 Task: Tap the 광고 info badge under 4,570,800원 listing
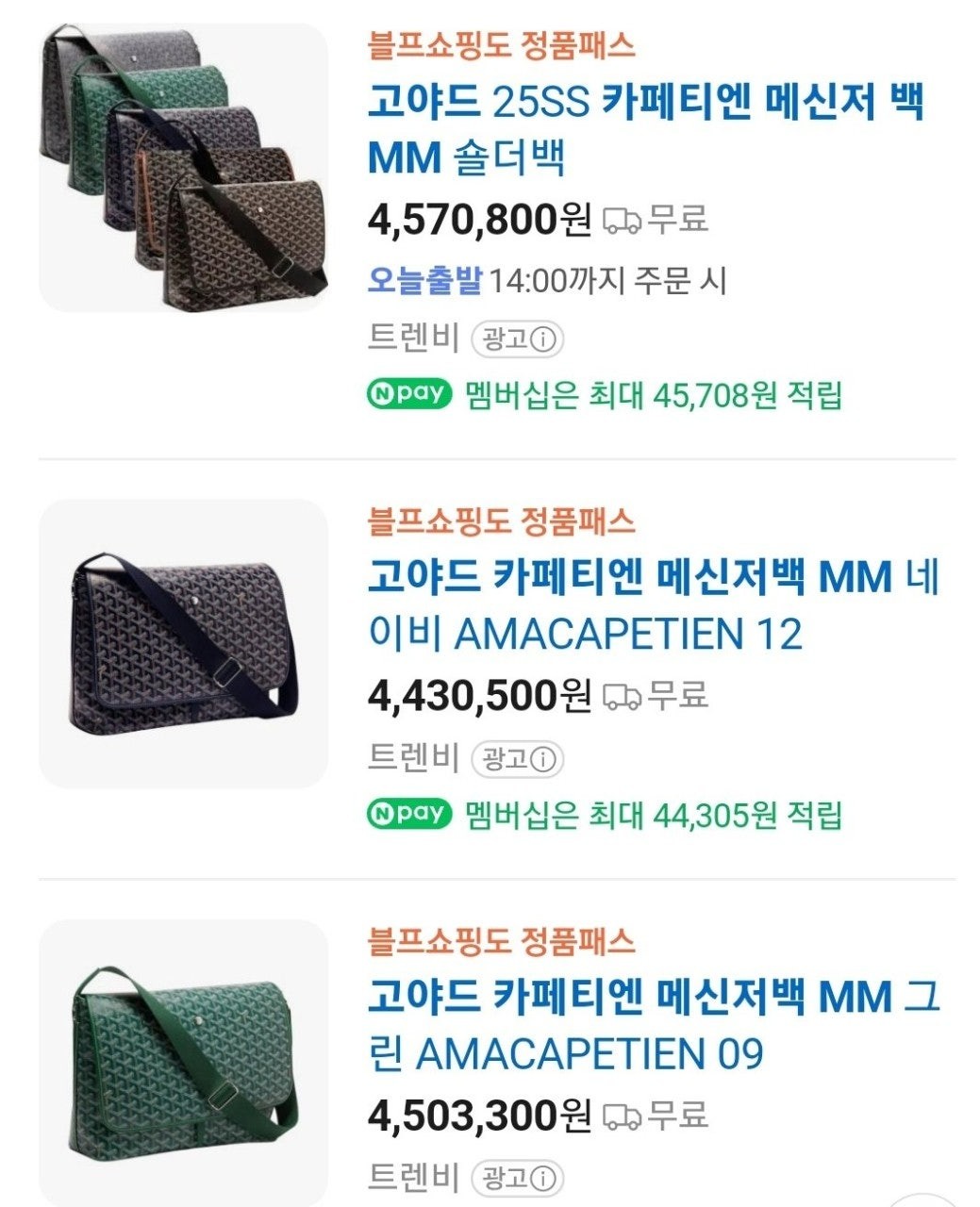pyautogui.click(x=518, y=339)
